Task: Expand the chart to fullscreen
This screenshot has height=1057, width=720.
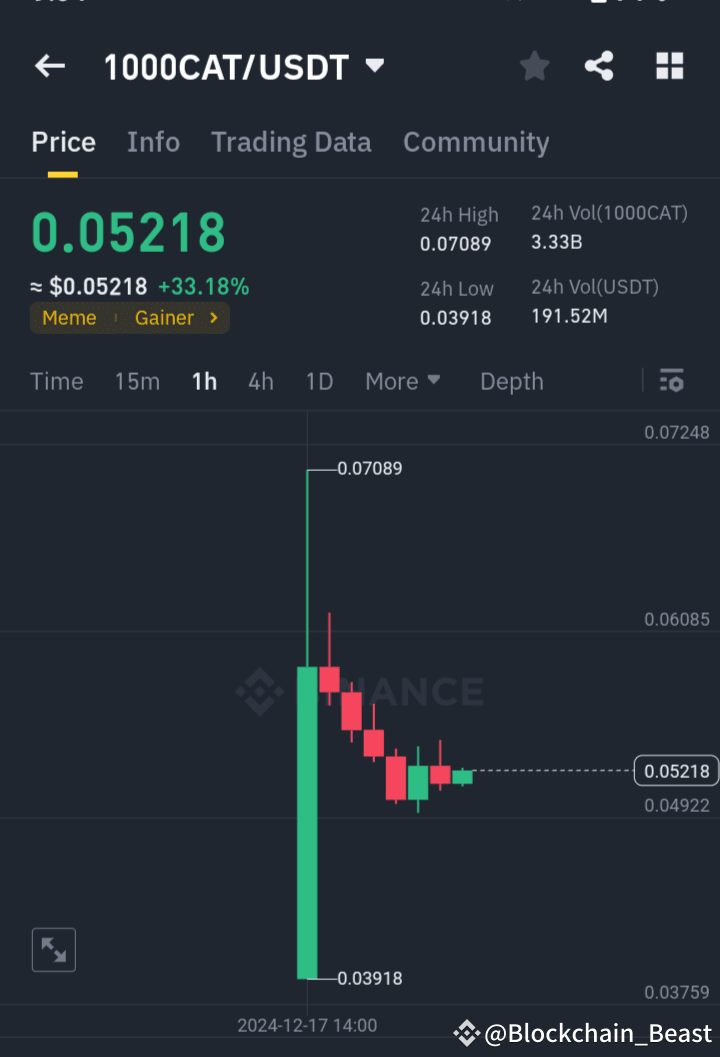Action: pos(53,950)
